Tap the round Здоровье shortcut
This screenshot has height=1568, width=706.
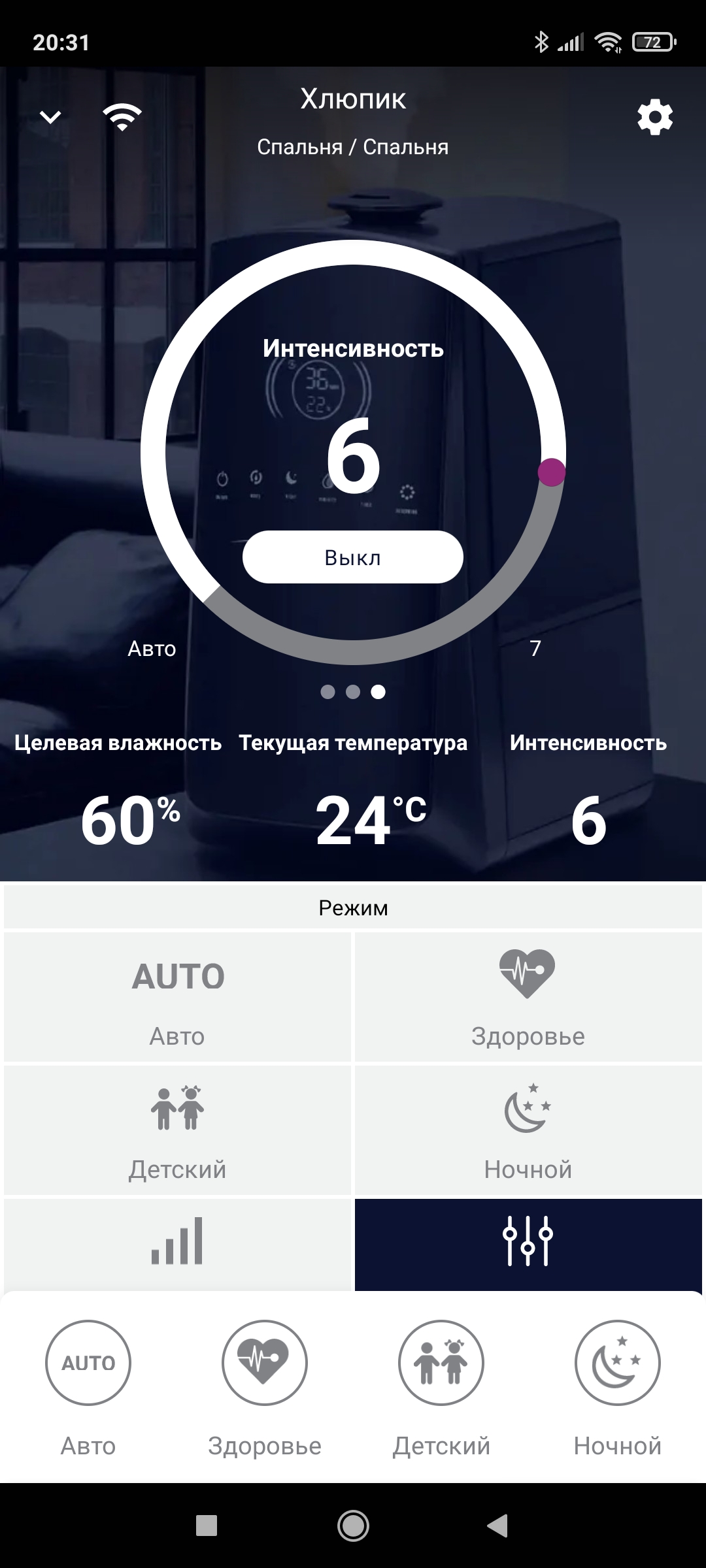(x=264, y=1363)
